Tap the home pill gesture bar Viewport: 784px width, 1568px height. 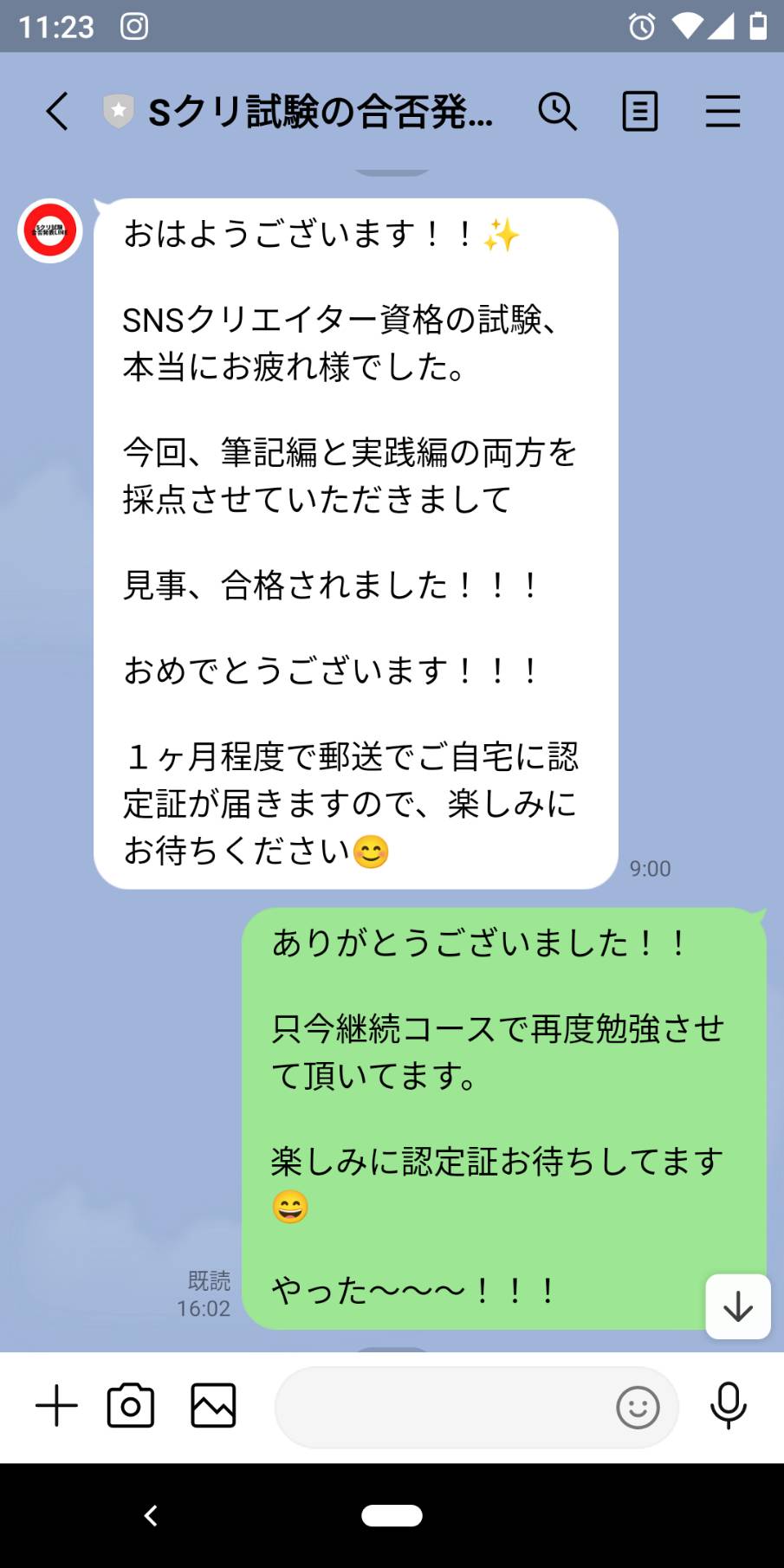(x=392, y=1515)
